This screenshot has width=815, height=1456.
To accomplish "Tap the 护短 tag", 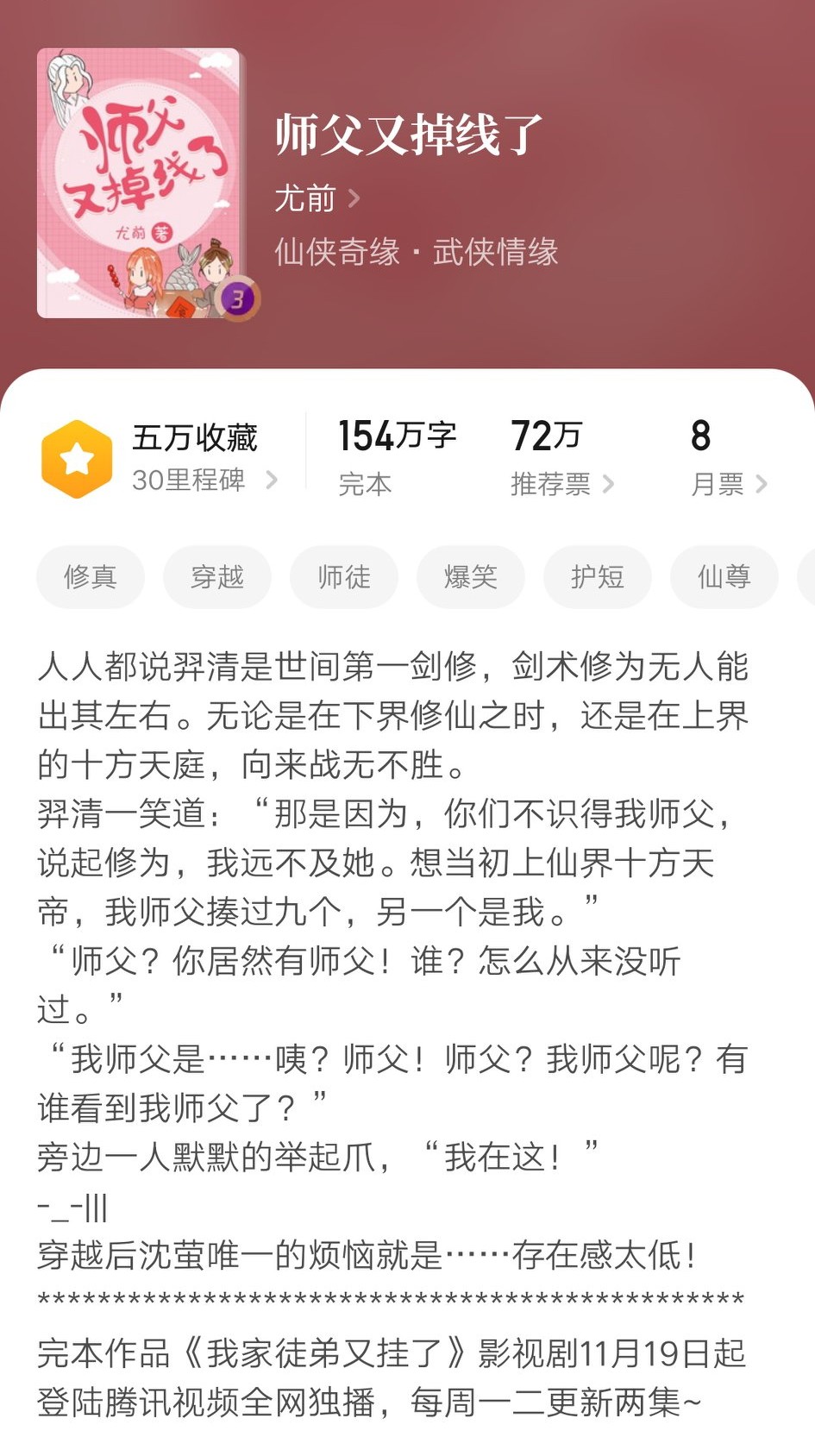I will click(x=597, y=578).
